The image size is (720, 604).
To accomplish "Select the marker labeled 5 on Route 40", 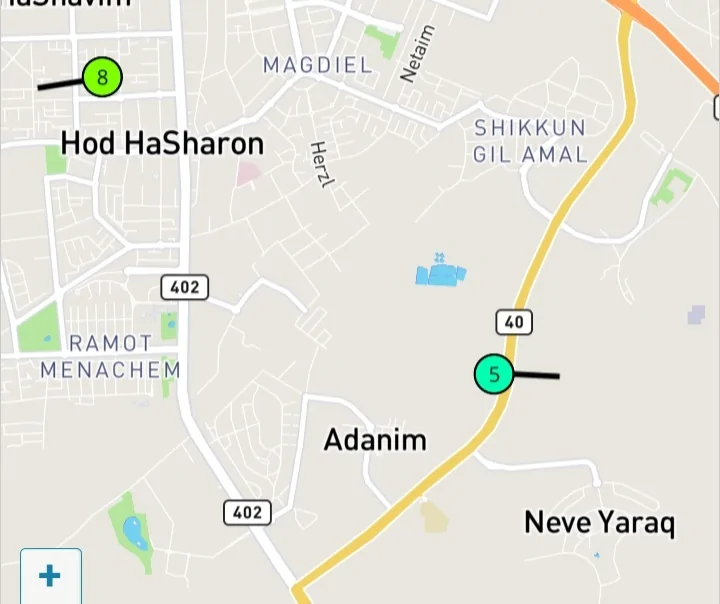I will click(493, 375).
